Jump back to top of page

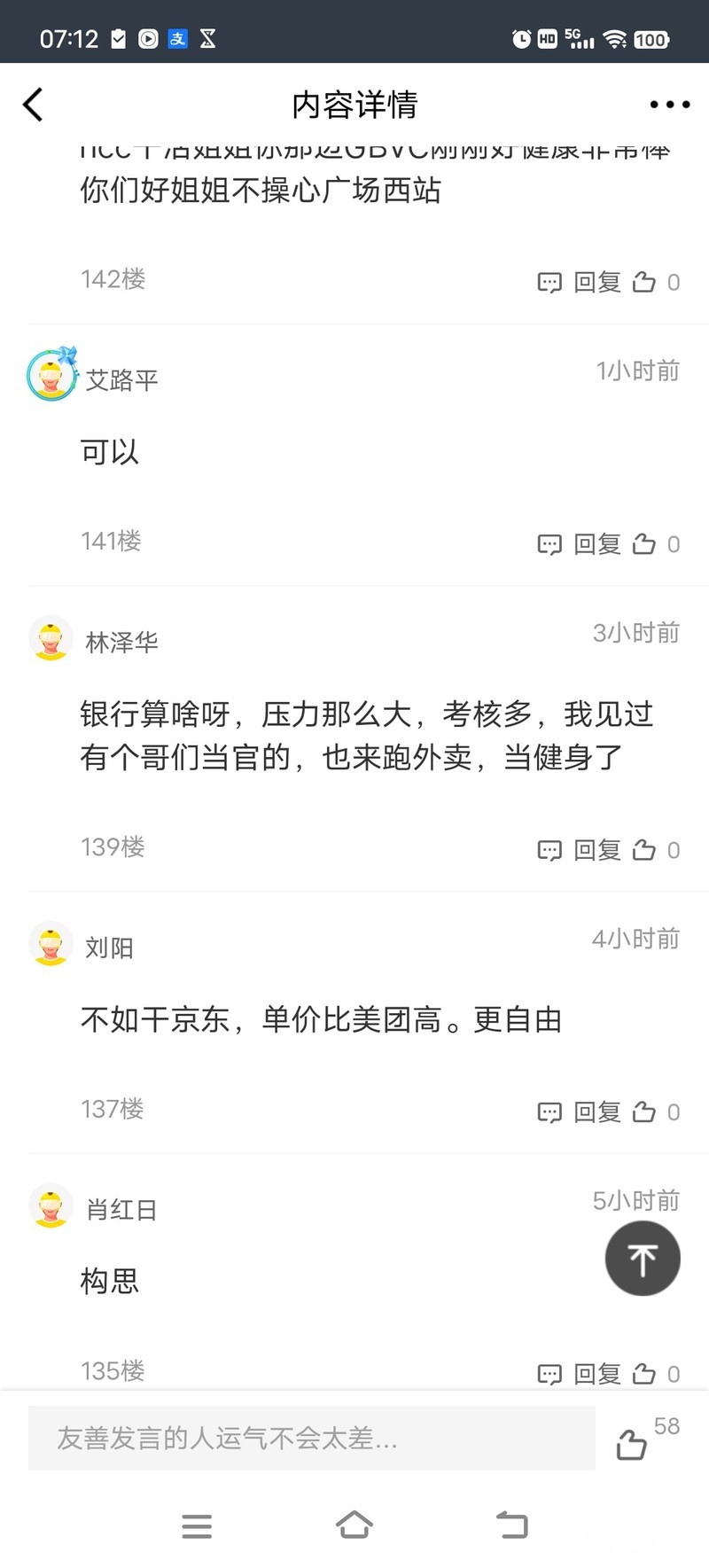pyautogui.click(x=643, y=1259)
